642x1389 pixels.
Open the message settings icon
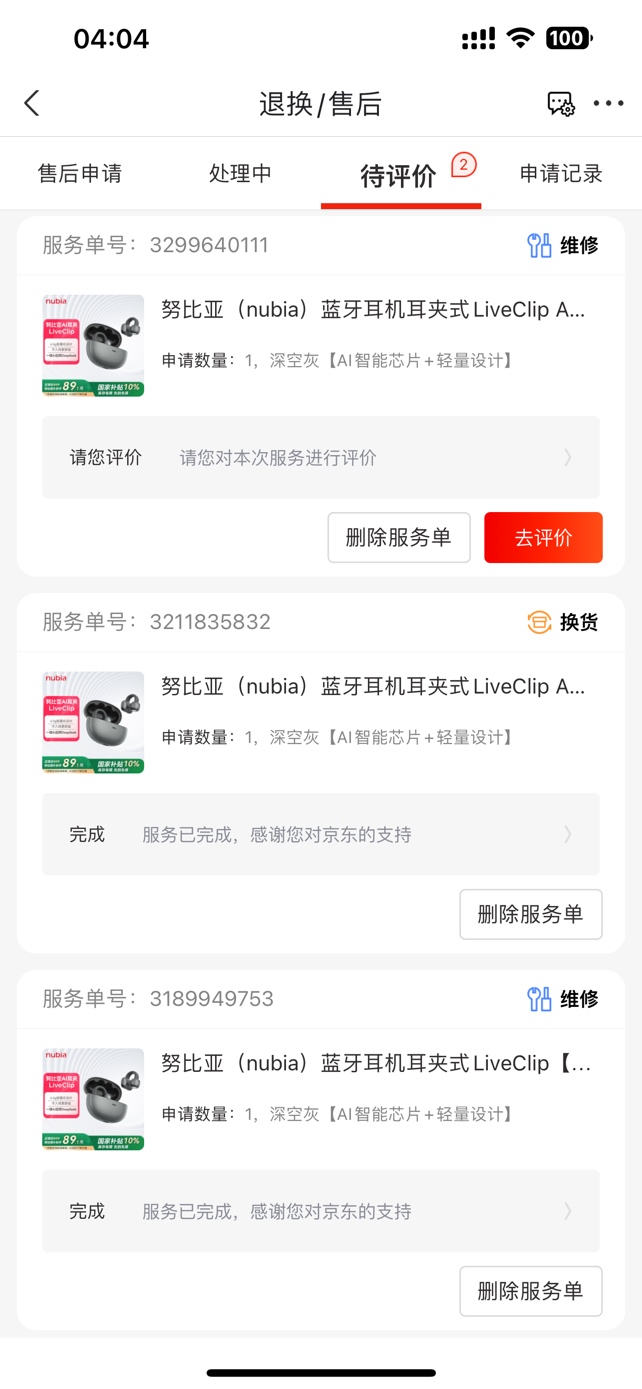[560, 103]
